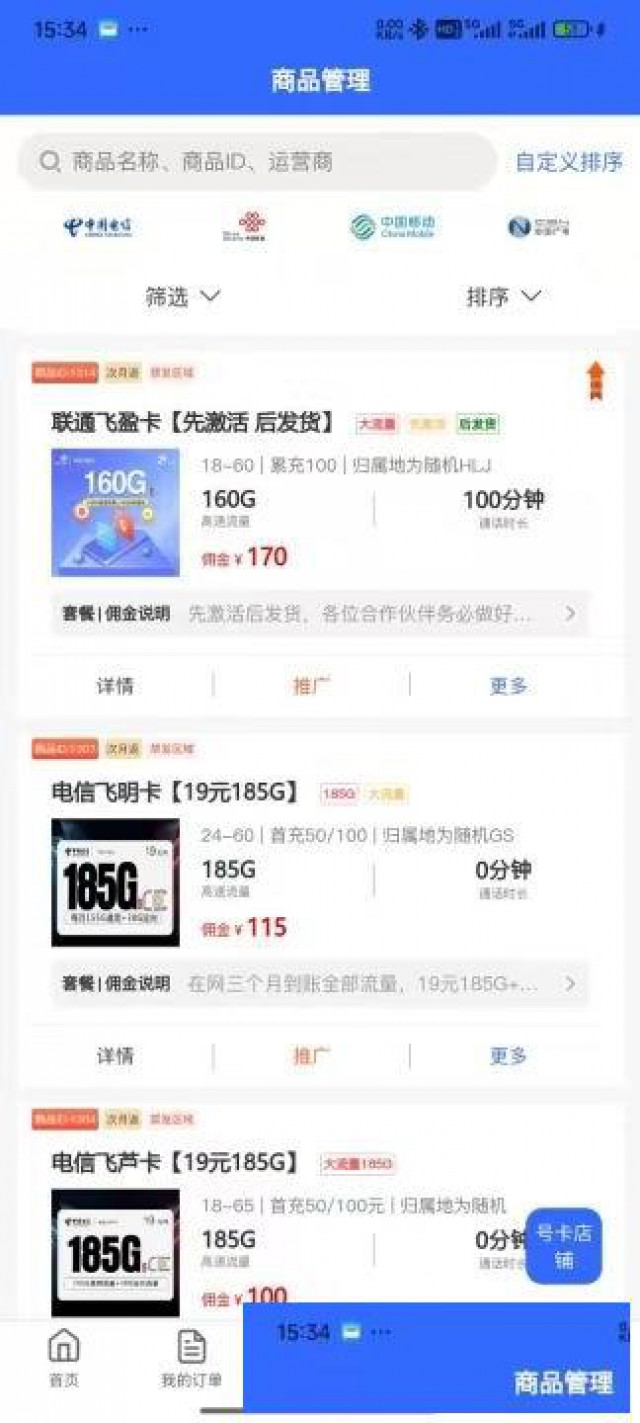Expand the 排序 sort dropdown

[x=503, y=297]
